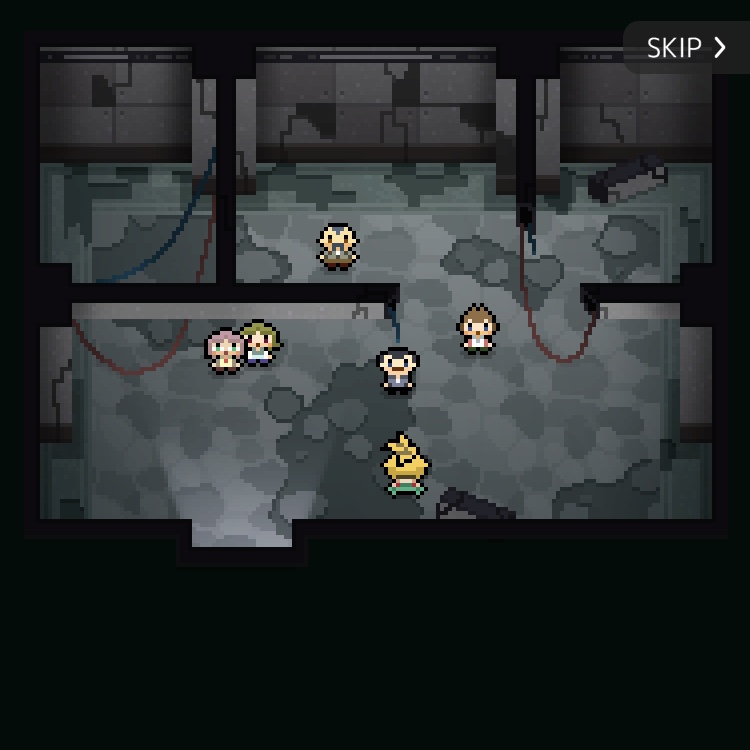Skip the cutscene with the SKIP button
This screenshot has height=750, width=750.
(x=686, y=48)
